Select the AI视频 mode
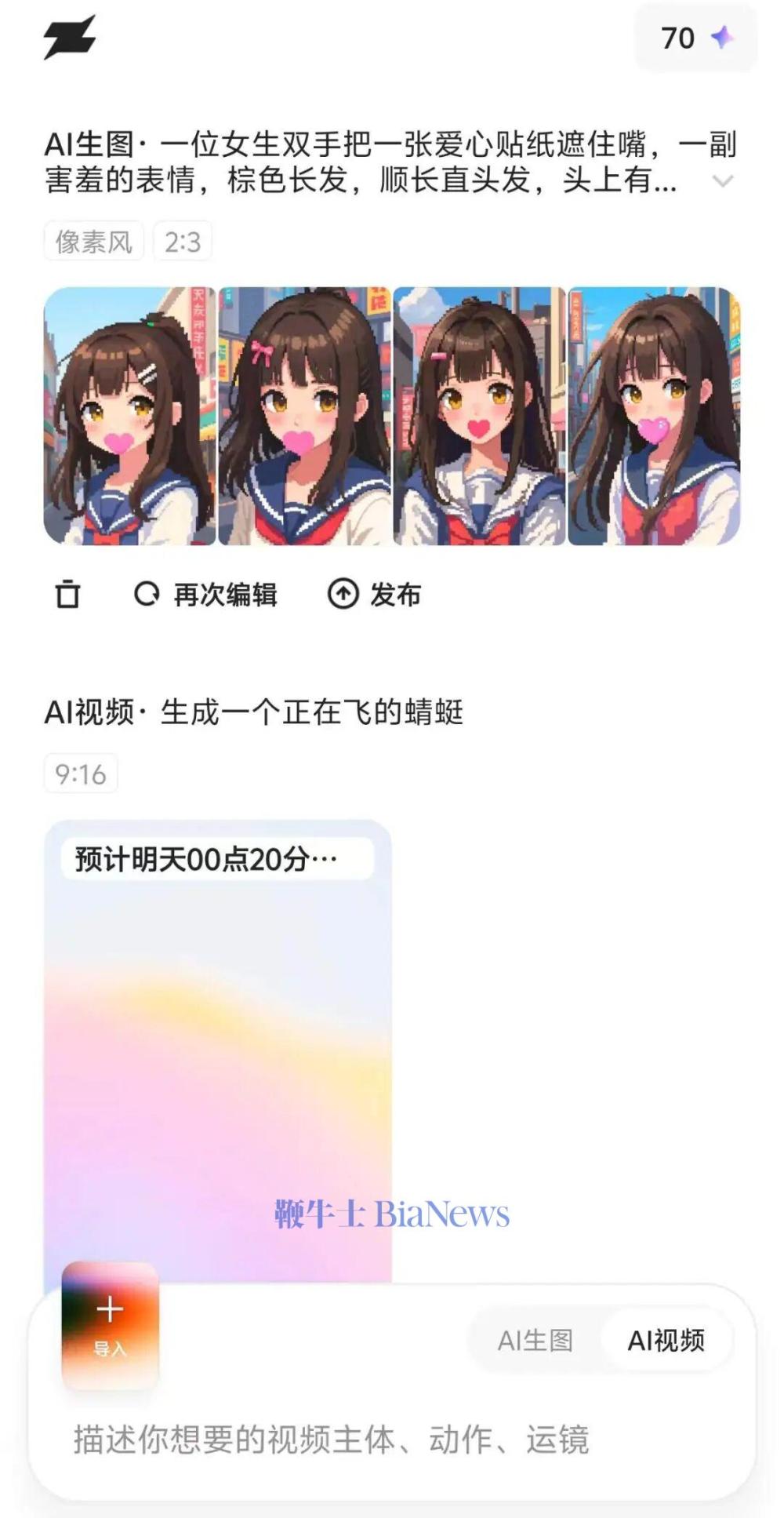 [666, 1341]
